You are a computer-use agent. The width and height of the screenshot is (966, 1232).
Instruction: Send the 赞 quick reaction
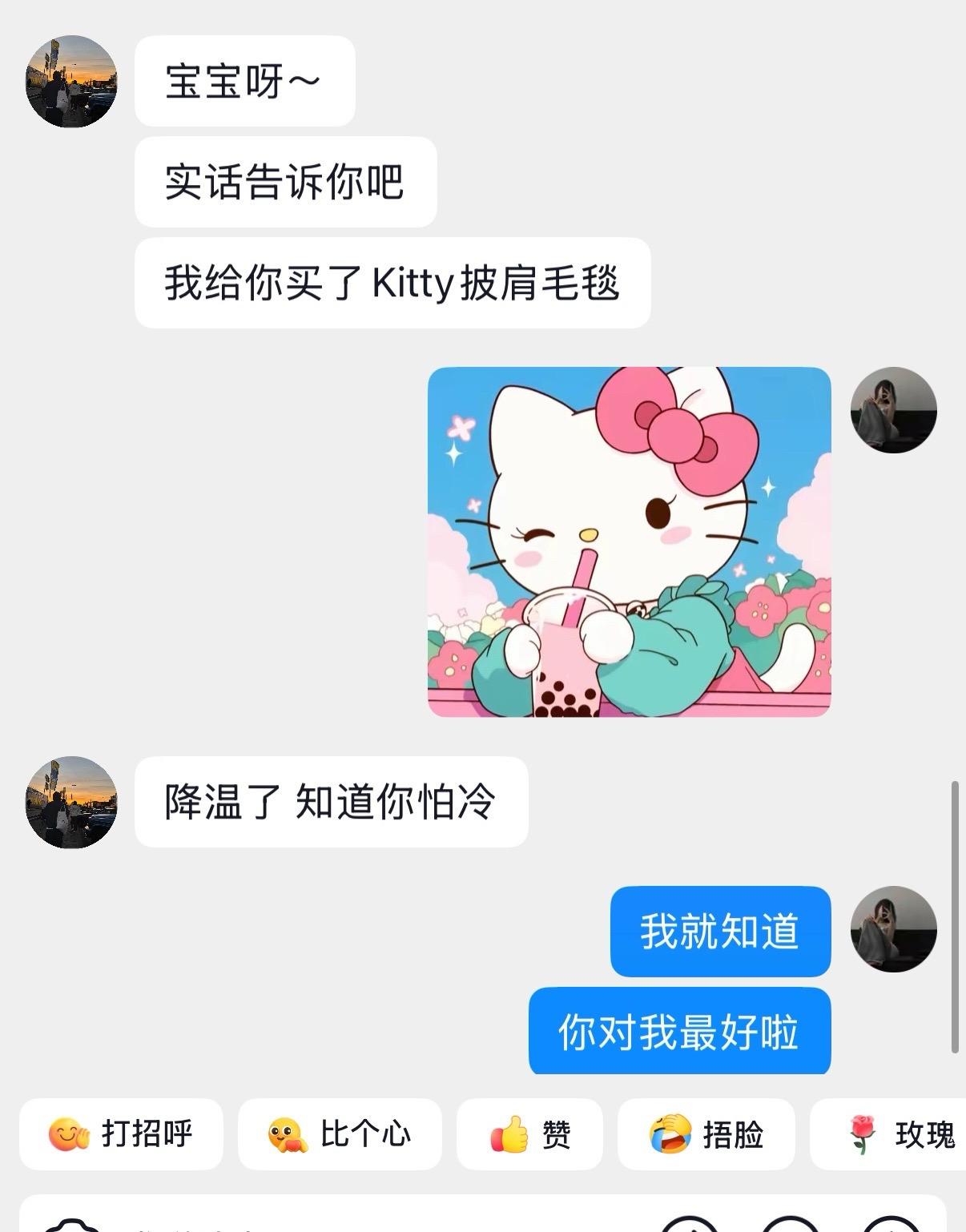529,1134
